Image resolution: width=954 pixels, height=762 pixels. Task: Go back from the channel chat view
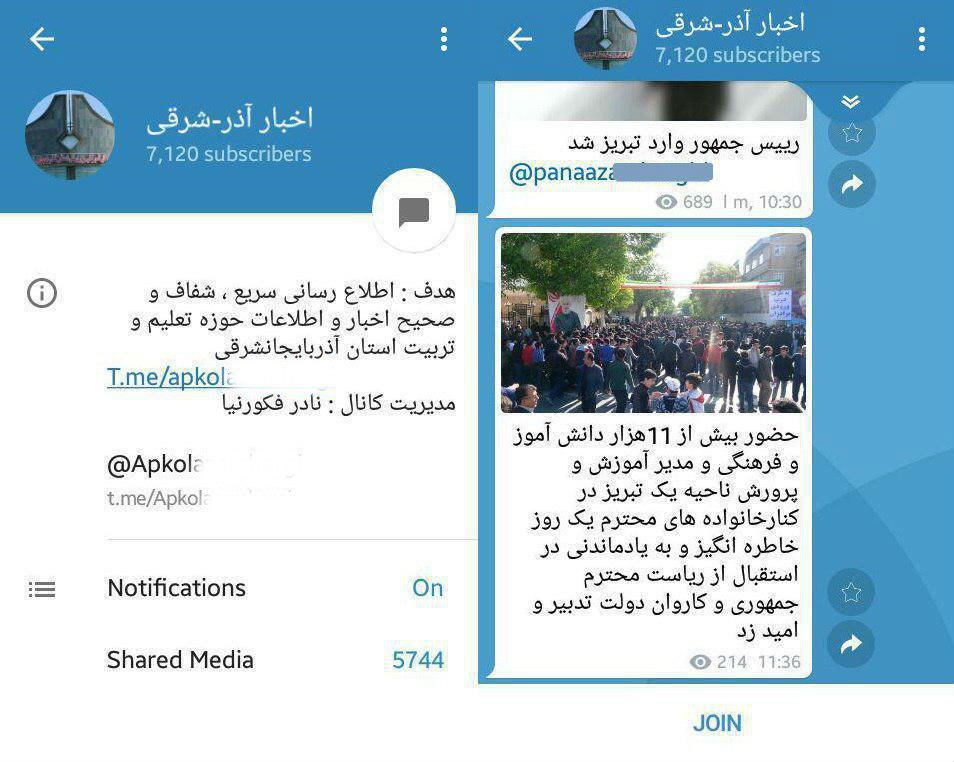point(520,39)
